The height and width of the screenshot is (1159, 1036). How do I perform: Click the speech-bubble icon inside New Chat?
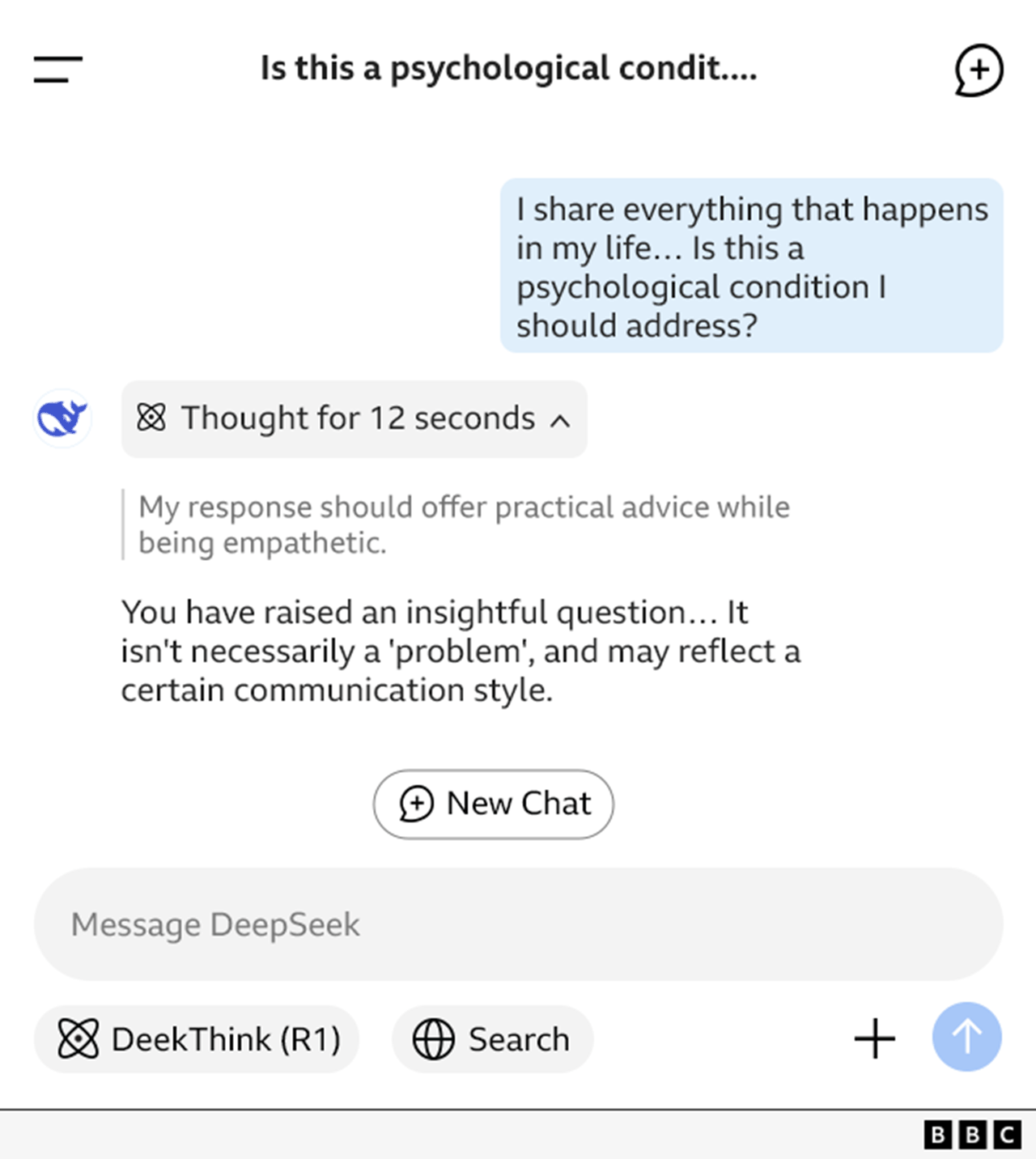tap(417, 804)
